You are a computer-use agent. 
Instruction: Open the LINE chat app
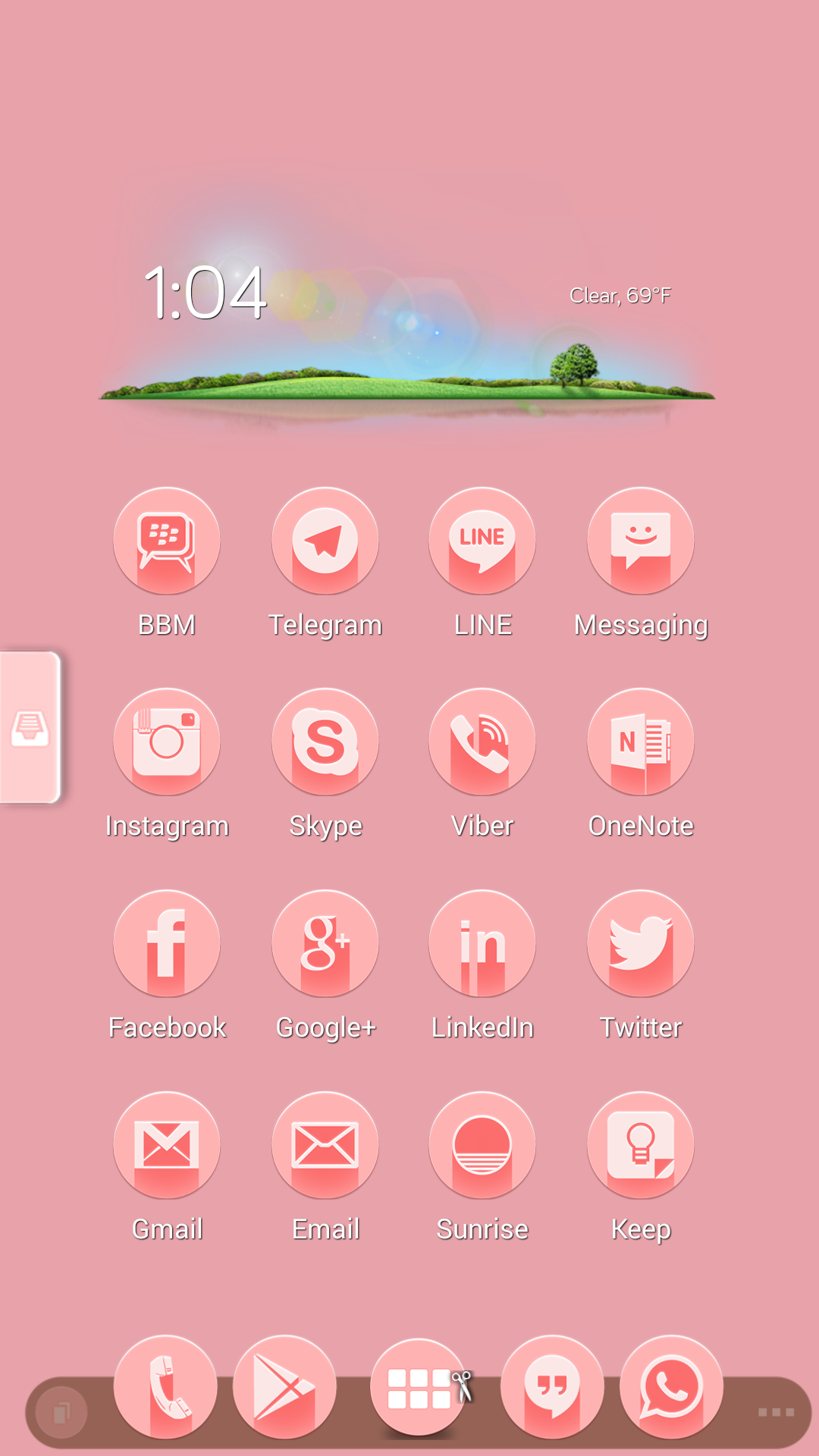pyautogui.click(x=482, y=540)
